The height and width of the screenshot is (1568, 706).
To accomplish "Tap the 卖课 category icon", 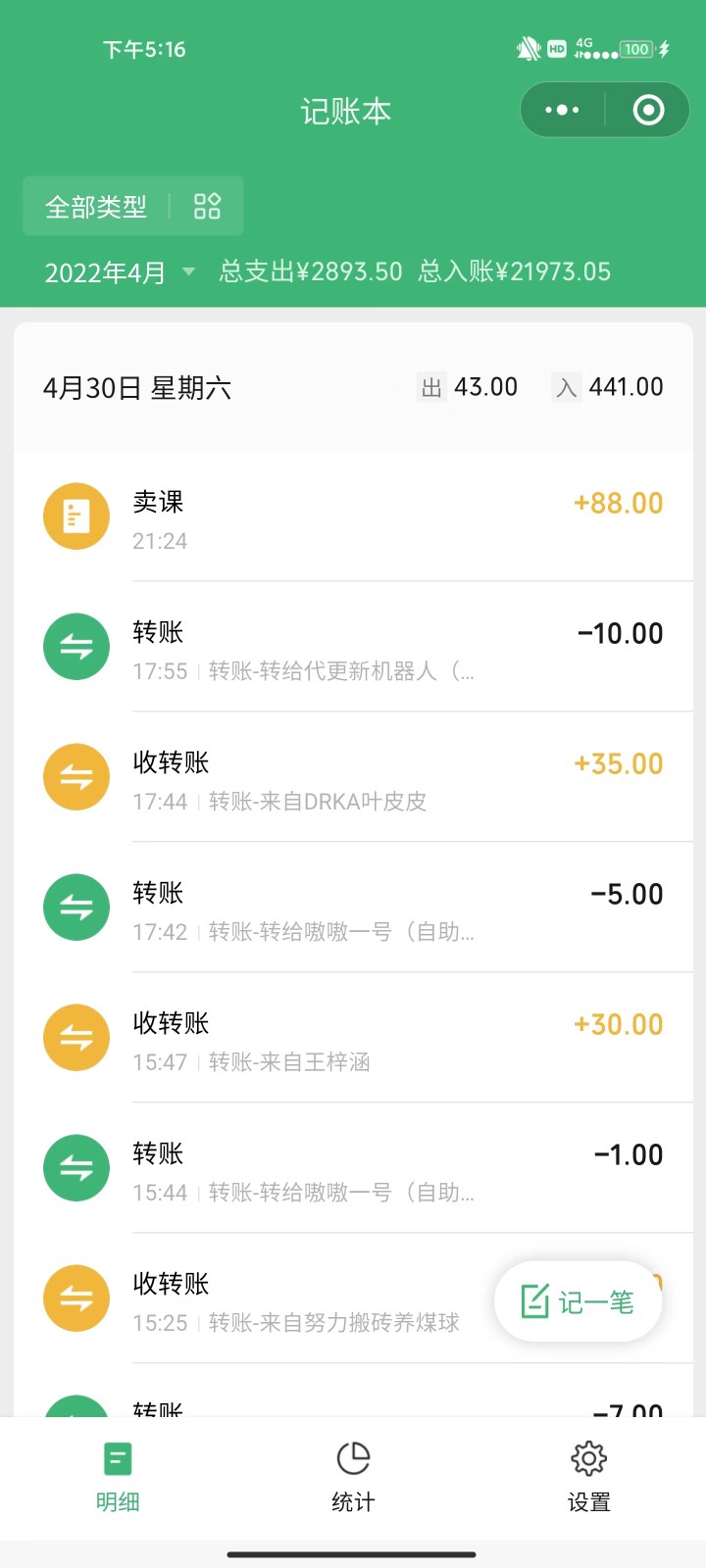I will tap(76, 516).
